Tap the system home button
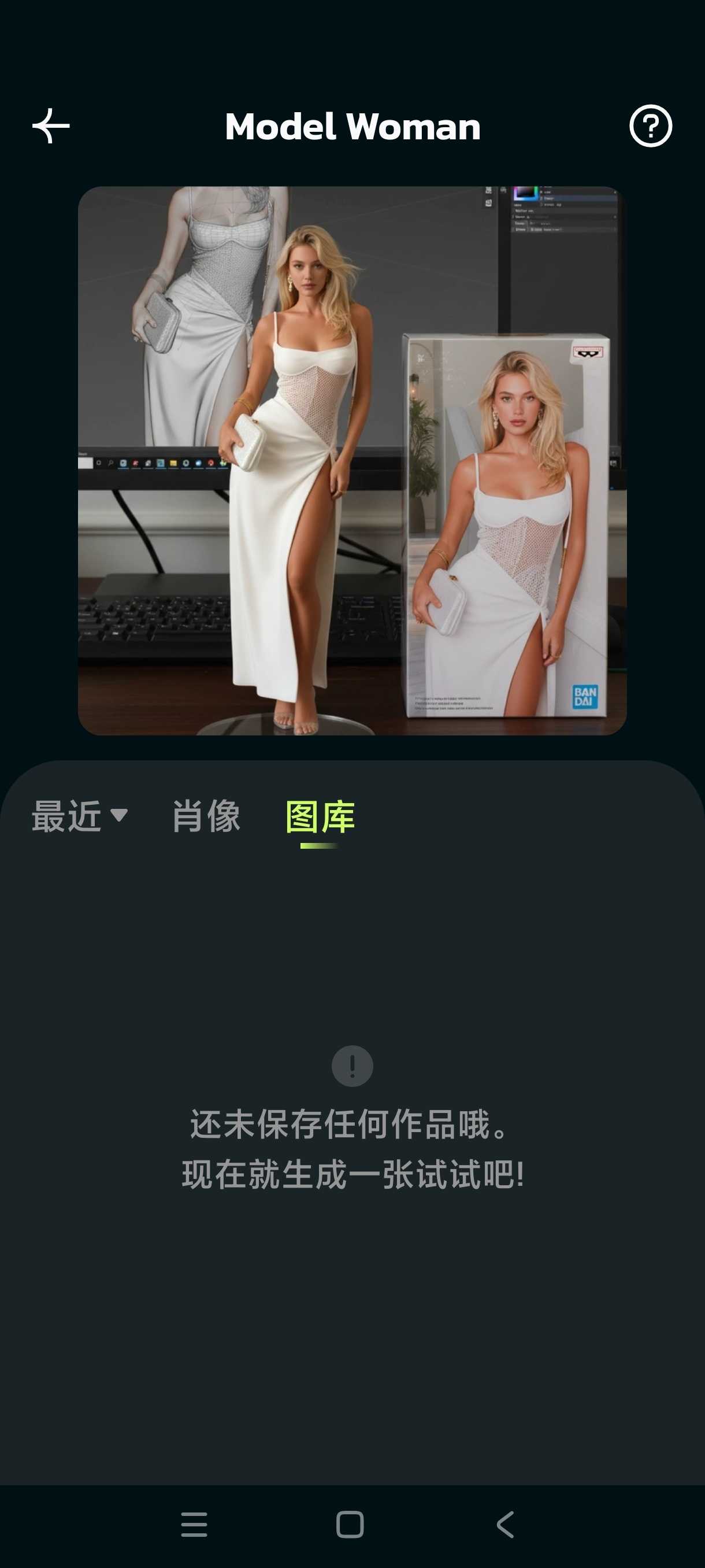This screenshot has height=1568, width=705. (350, 1525)
